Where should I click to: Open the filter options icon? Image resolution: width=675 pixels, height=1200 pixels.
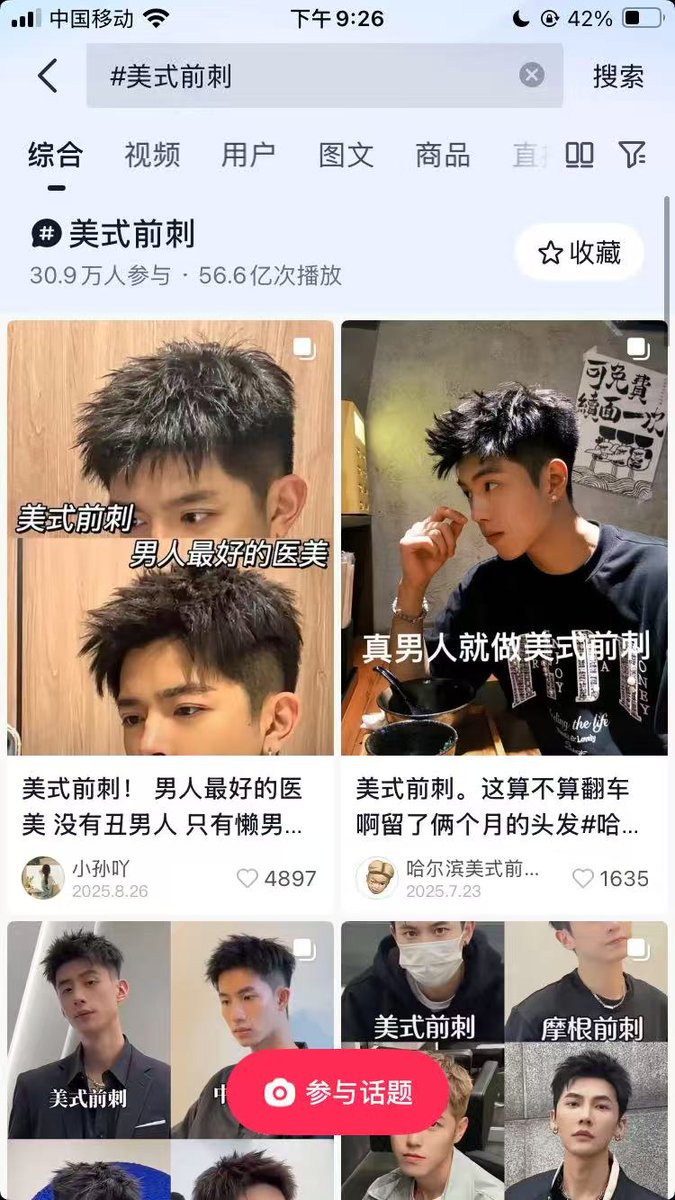tap(632, 155)
